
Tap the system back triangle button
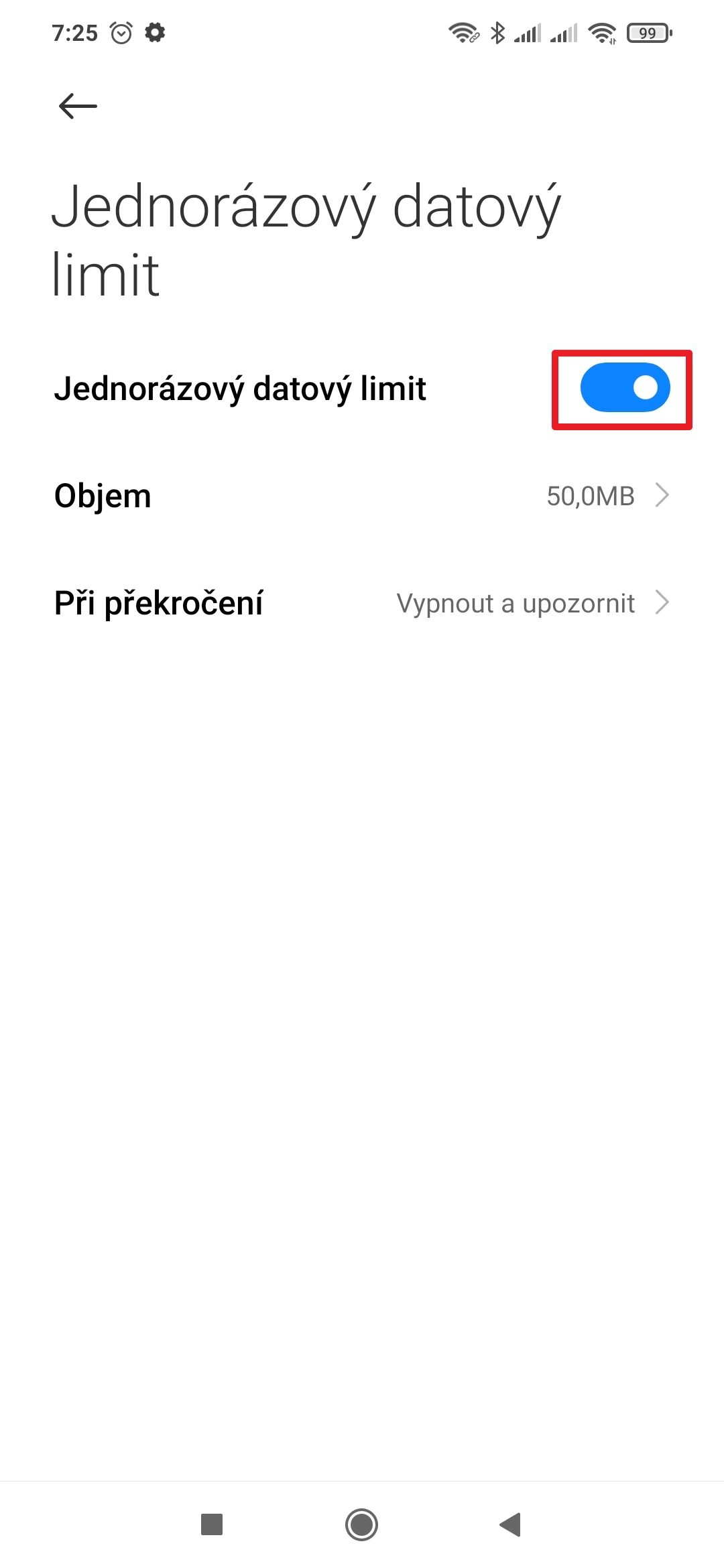[x=511, y=1524]
